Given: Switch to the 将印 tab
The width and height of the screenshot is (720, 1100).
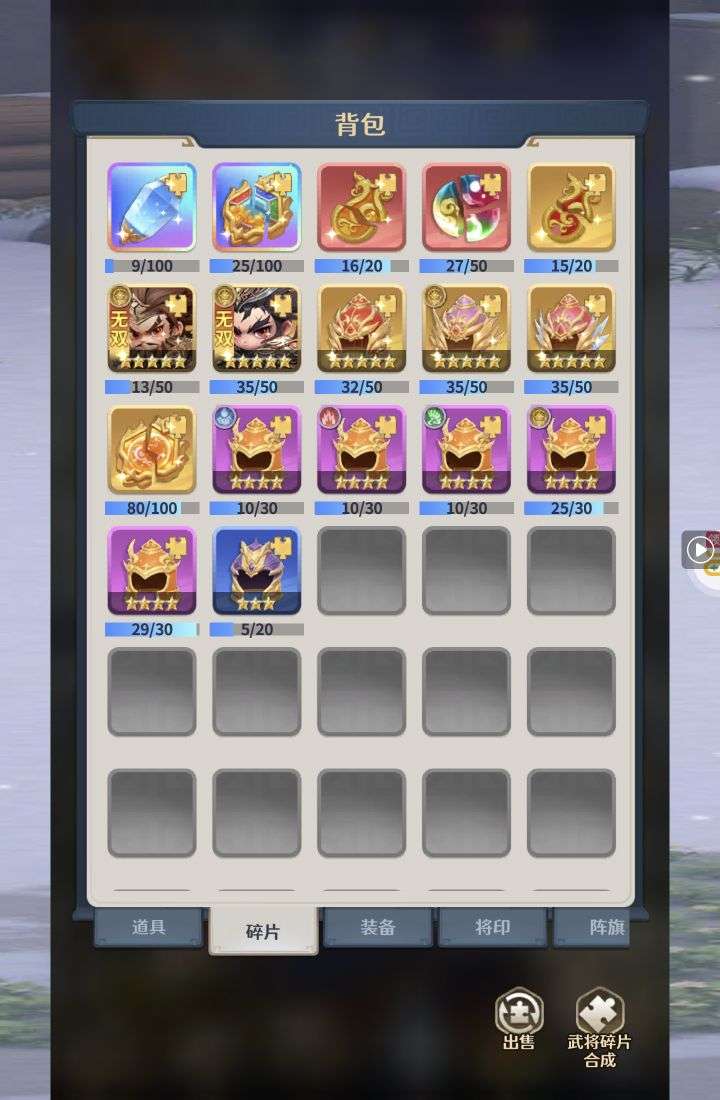Looking at the screenshot, I should (492, 927).
